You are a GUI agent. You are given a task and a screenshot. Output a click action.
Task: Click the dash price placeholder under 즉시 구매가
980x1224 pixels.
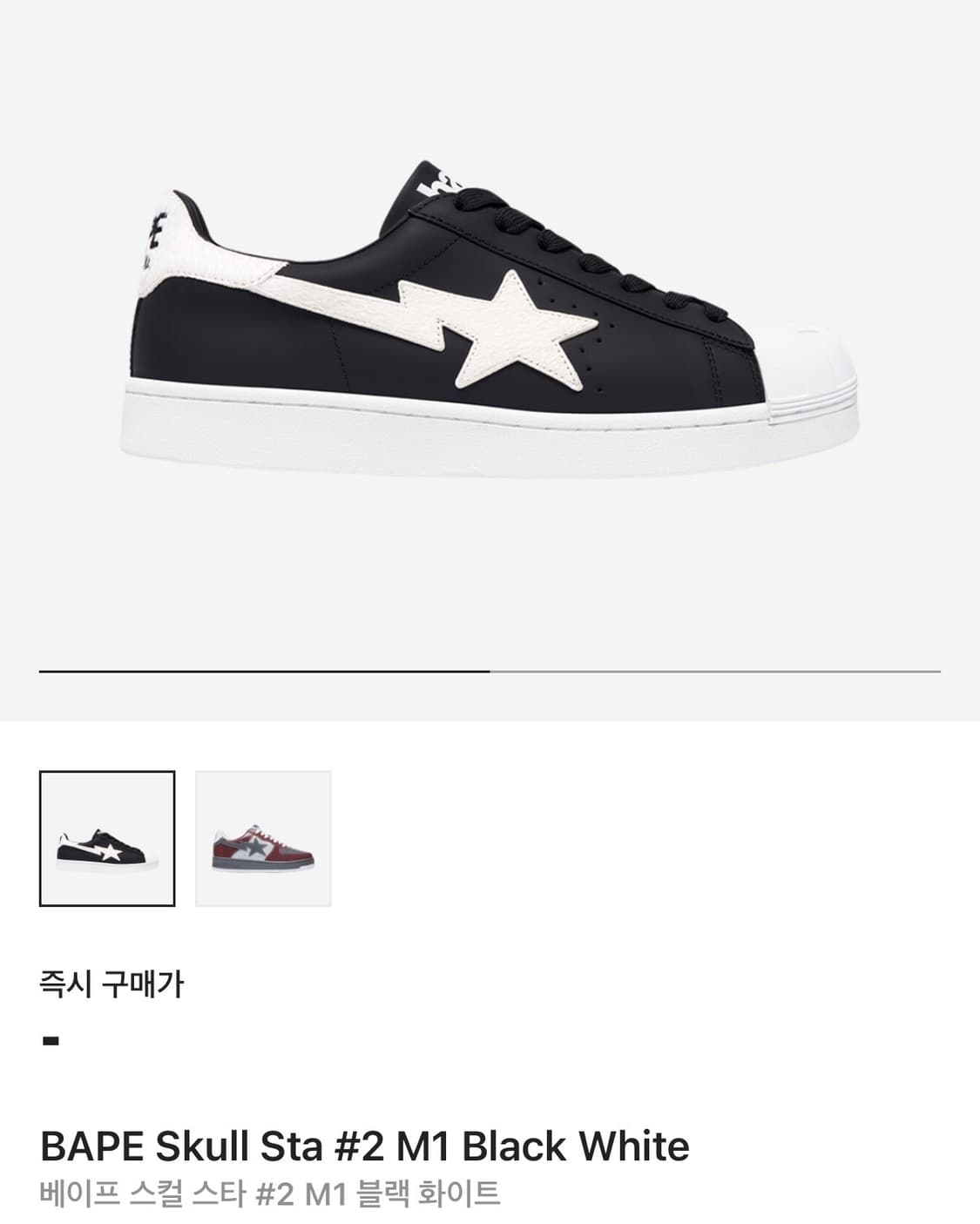[x=51, y=1037]
